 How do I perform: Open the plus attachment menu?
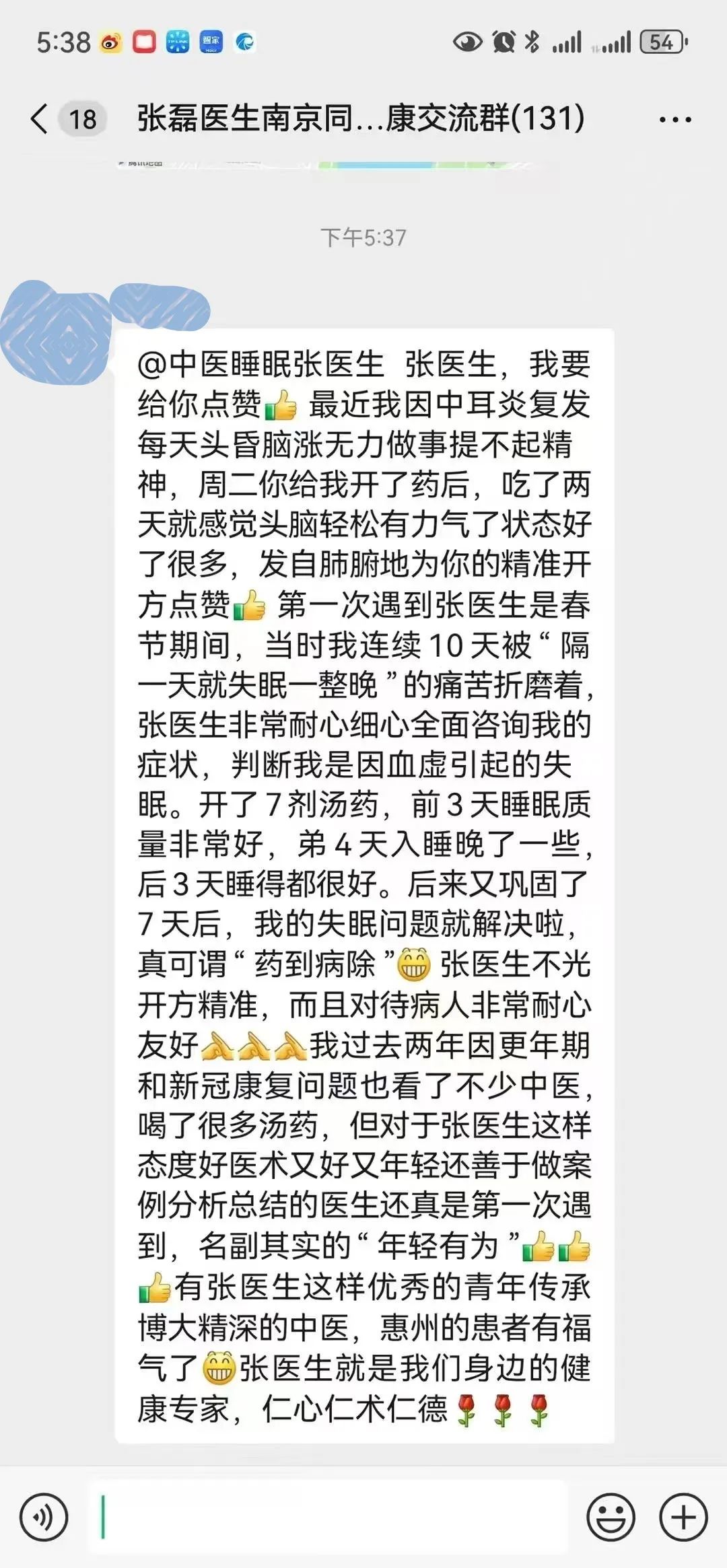coord(683,1518)
